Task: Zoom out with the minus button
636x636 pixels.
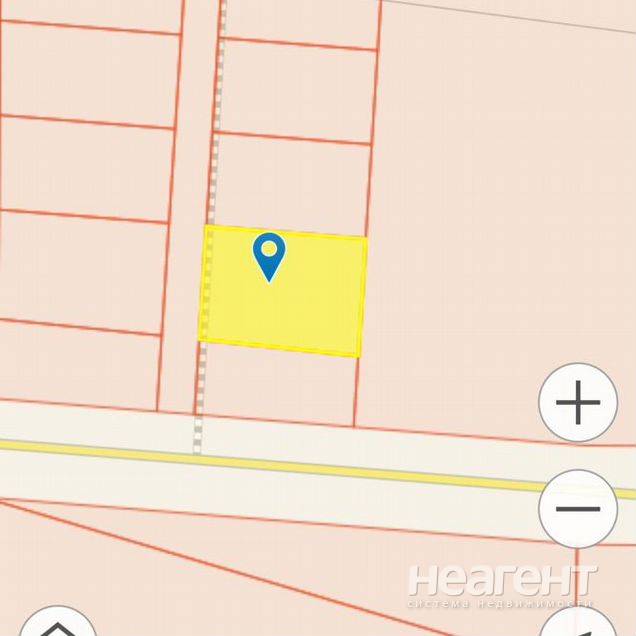Action: 577,509
